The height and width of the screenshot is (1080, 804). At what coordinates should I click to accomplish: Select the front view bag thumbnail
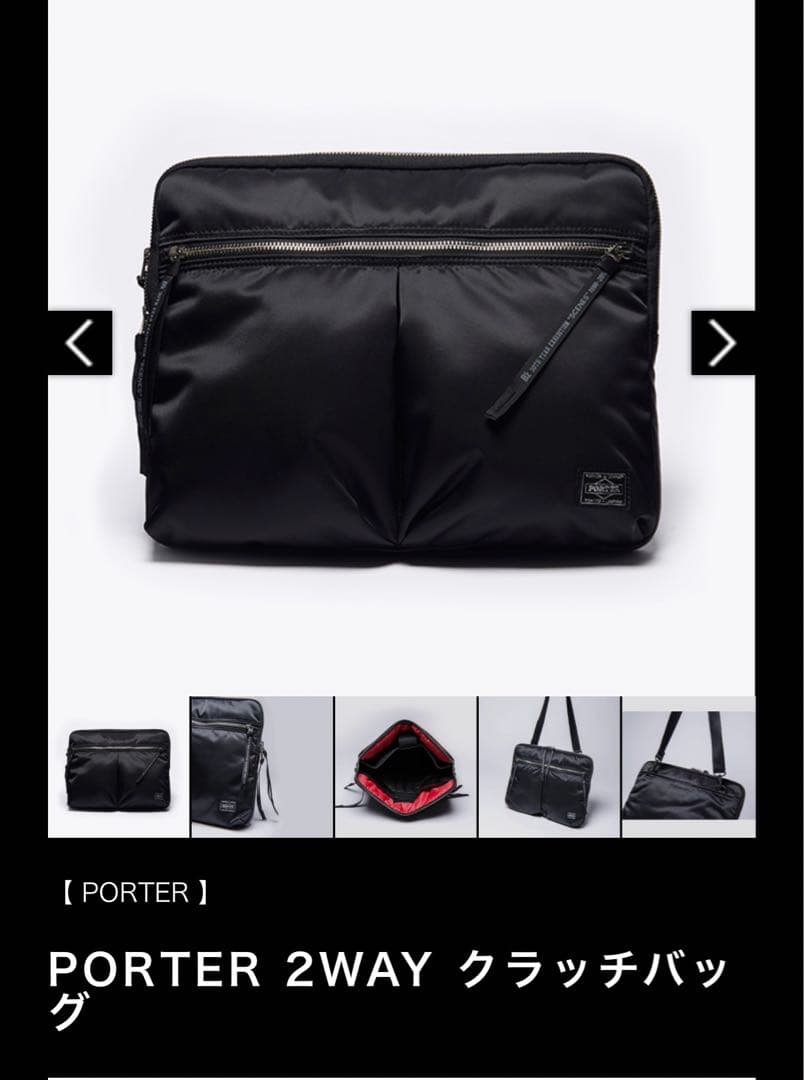pyautogui.click(x=118, y=767)
